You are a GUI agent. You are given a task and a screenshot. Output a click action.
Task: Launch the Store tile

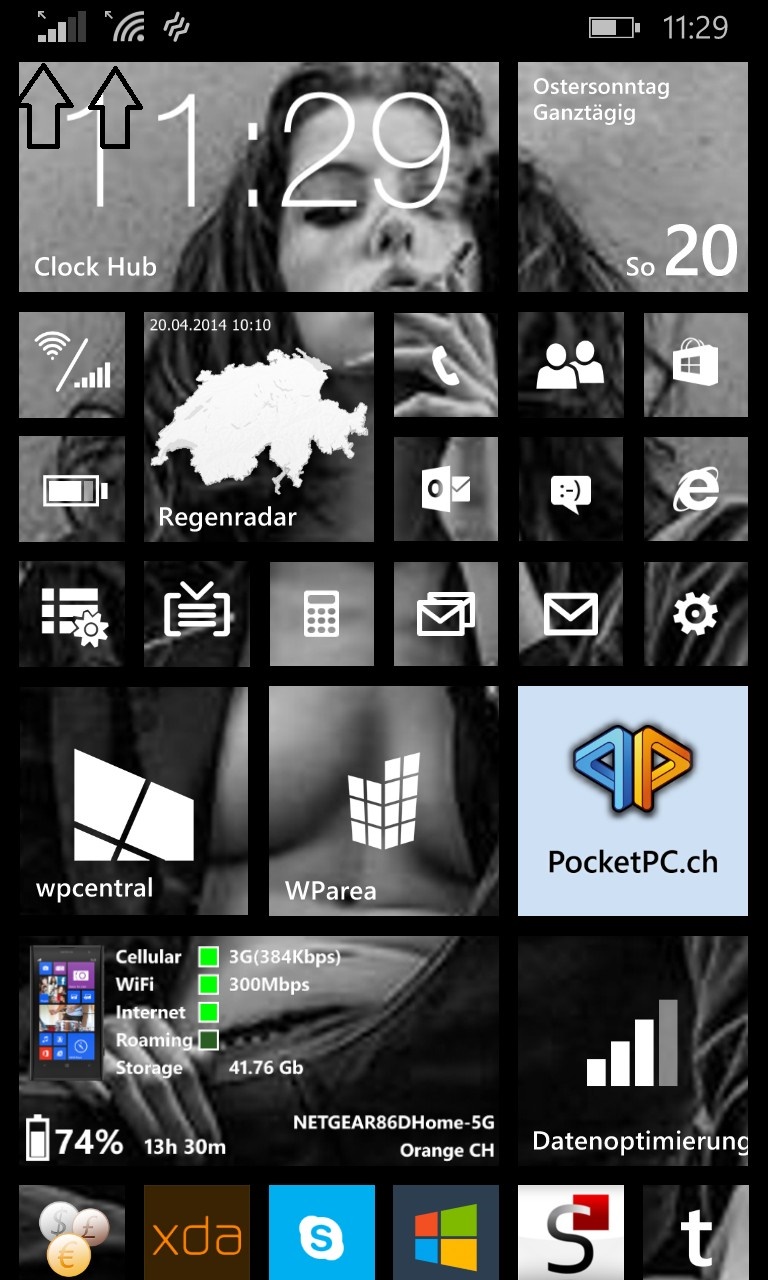coord(696,365)
